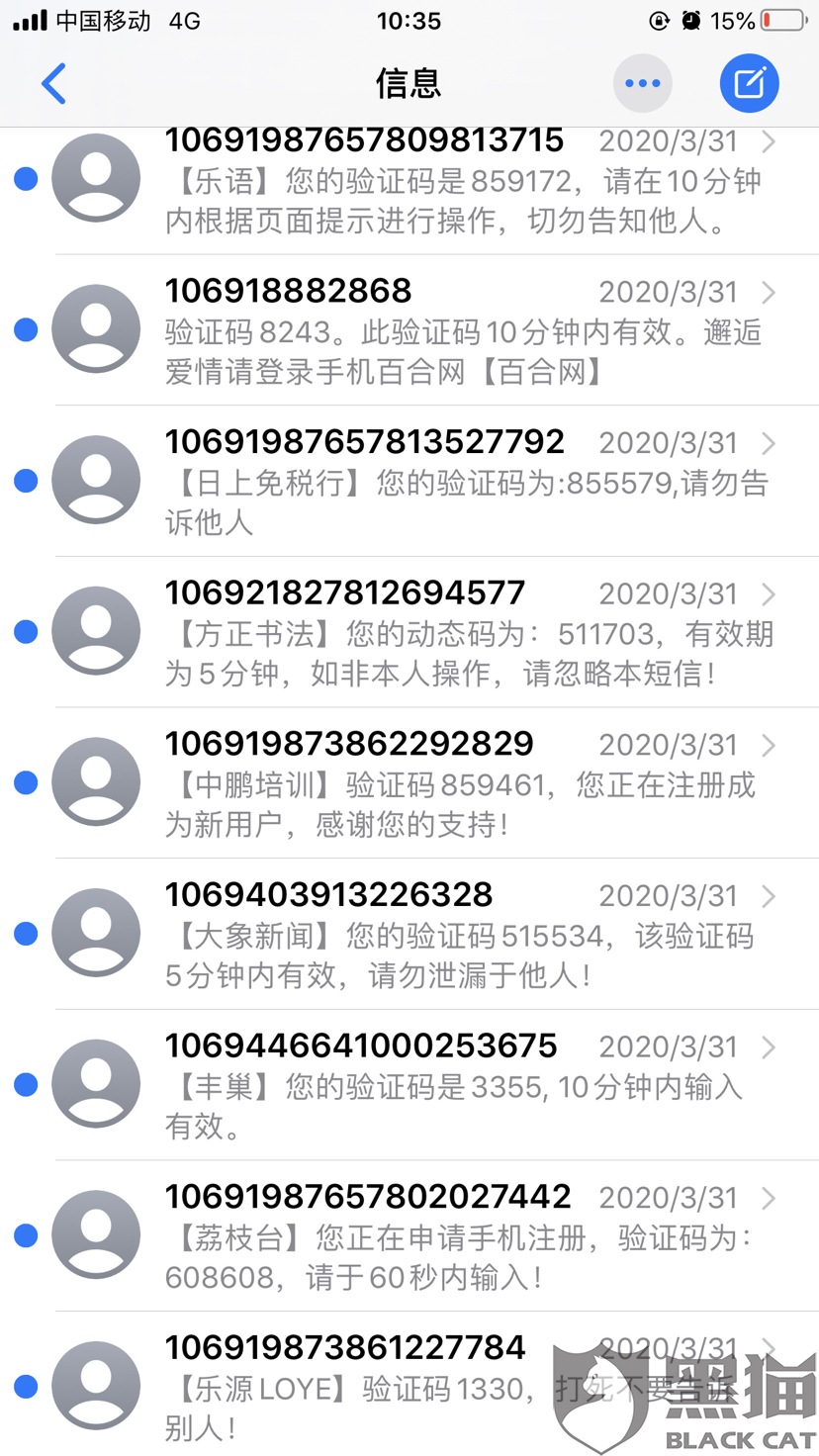This screenshot has height=1456, width=819.
Task: Open the message from 106918882868 百合网
Action: click(409, 330)
